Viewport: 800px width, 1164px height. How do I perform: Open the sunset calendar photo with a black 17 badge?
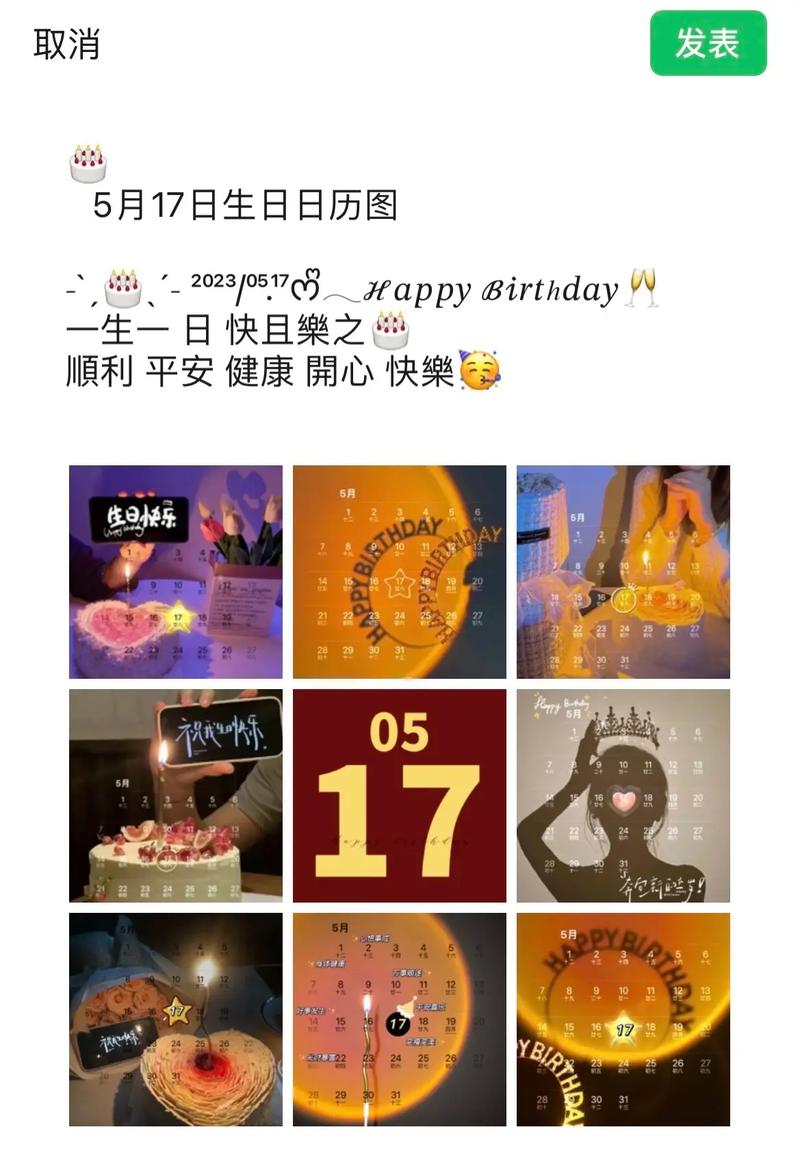(x=399, y=1020)
